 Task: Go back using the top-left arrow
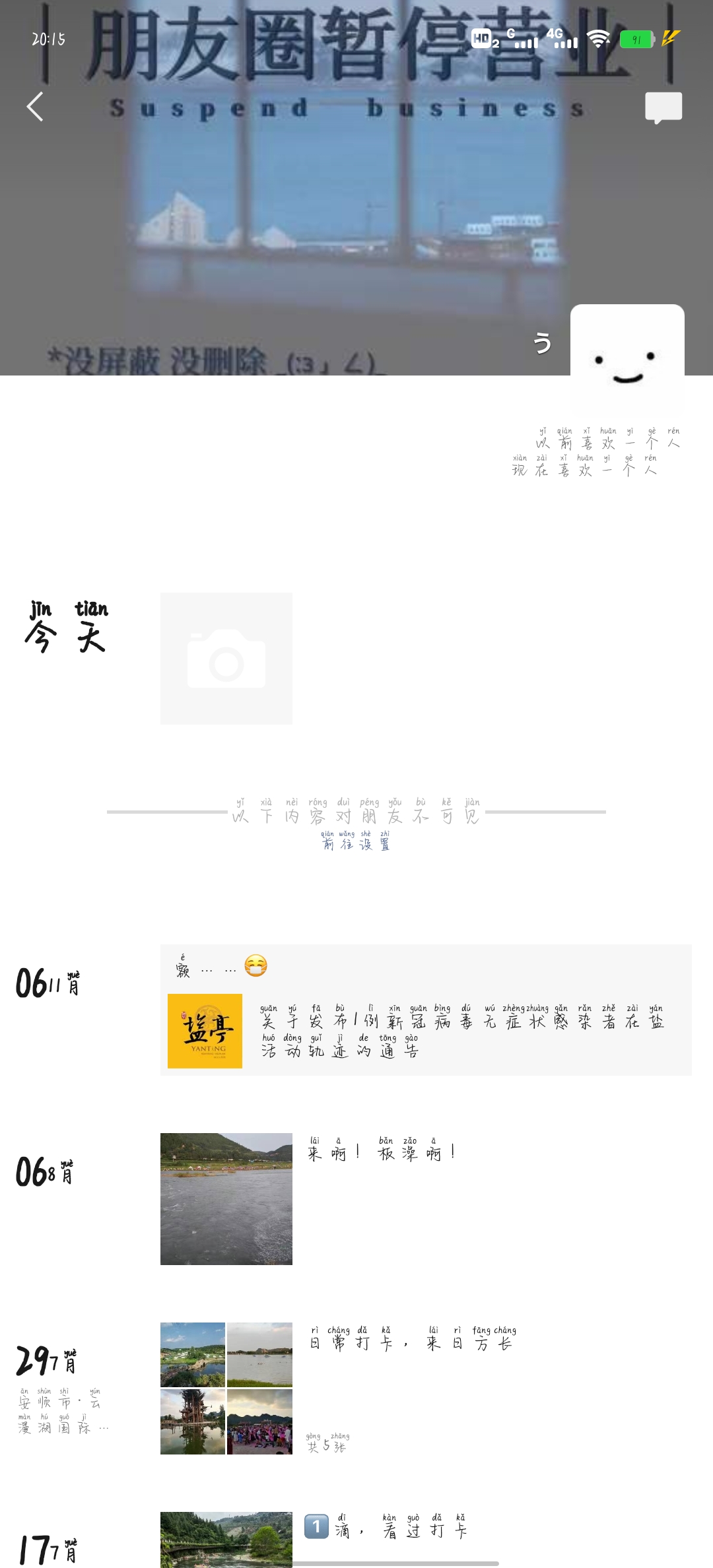click(x=36, y=107)
